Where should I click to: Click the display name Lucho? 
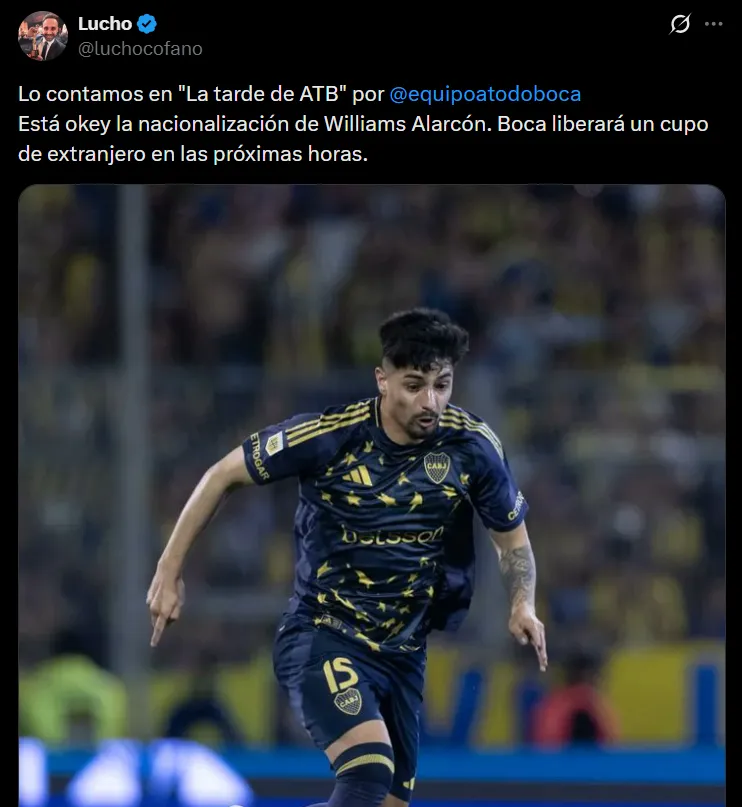tap(105, 23)
